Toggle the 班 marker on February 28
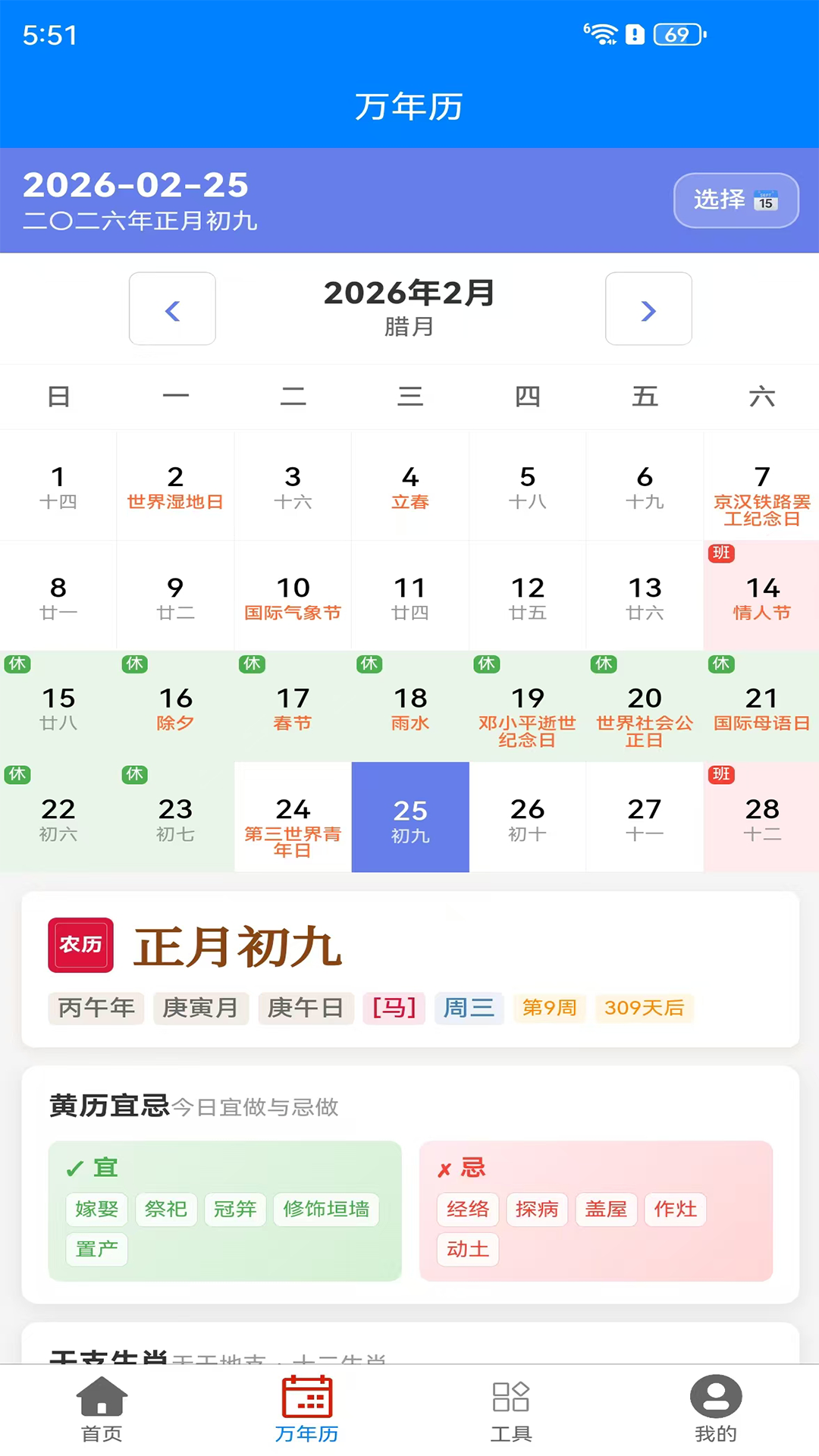The width and height of the screenshot is (819, 1456). point(721,774)
